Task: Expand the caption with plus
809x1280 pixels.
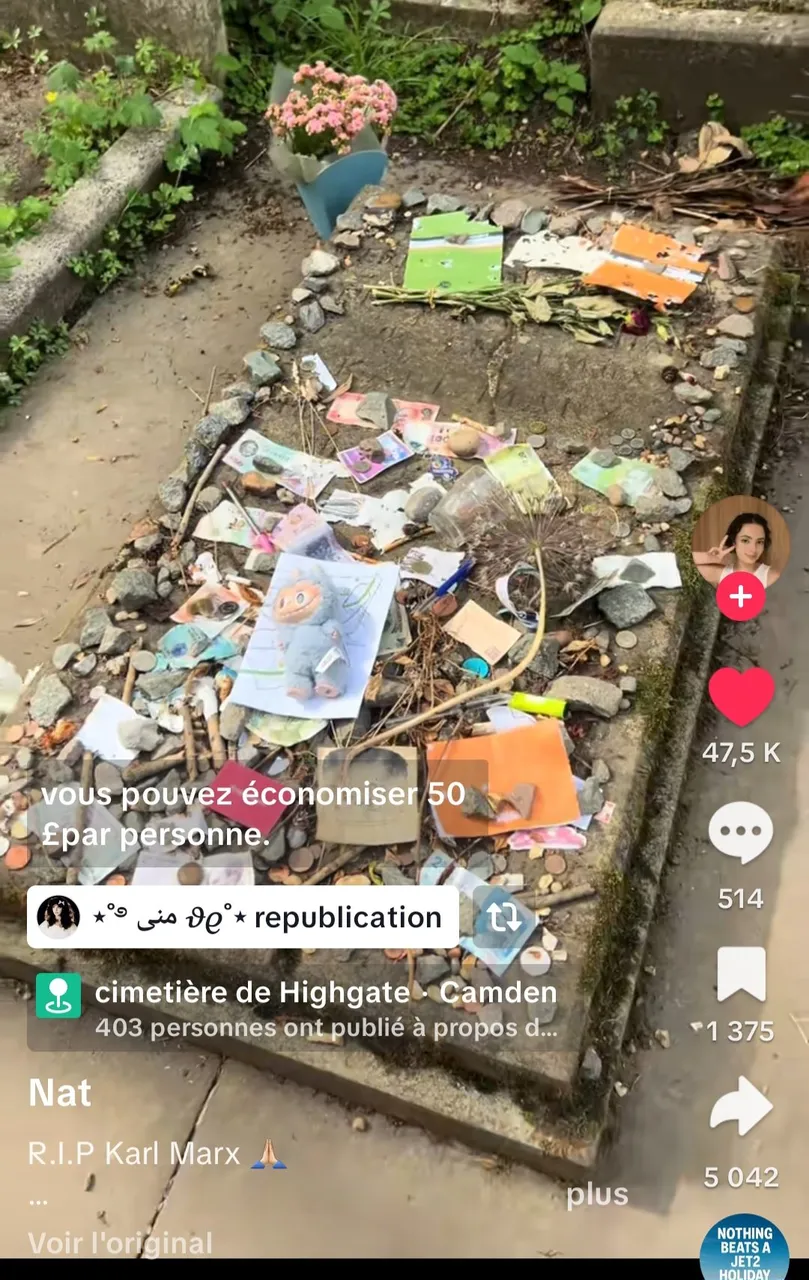Action: pyautogui.click(x=597, y=1195)
